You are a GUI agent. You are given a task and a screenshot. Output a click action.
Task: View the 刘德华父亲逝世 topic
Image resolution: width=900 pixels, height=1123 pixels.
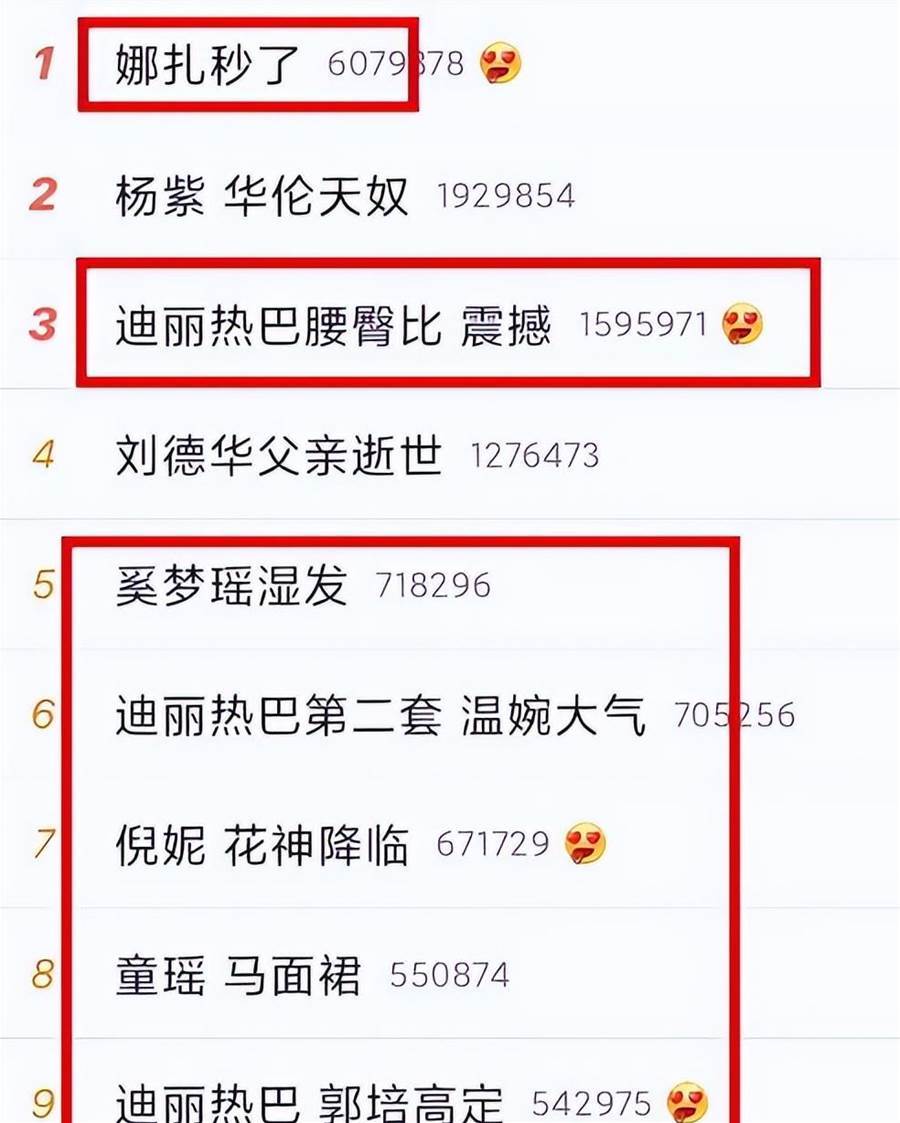point(278,456)
